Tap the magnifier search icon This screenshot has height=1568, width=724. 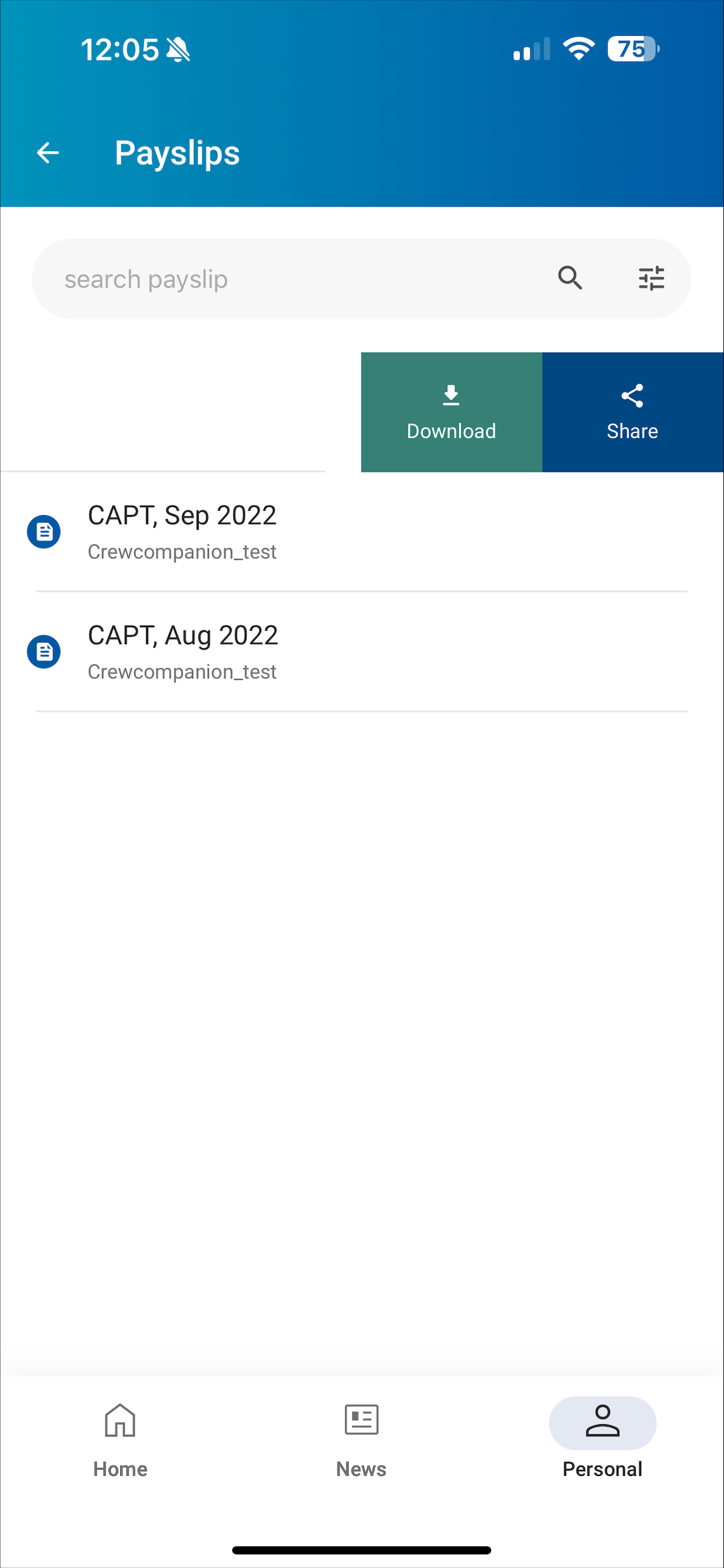click(570, 278)
